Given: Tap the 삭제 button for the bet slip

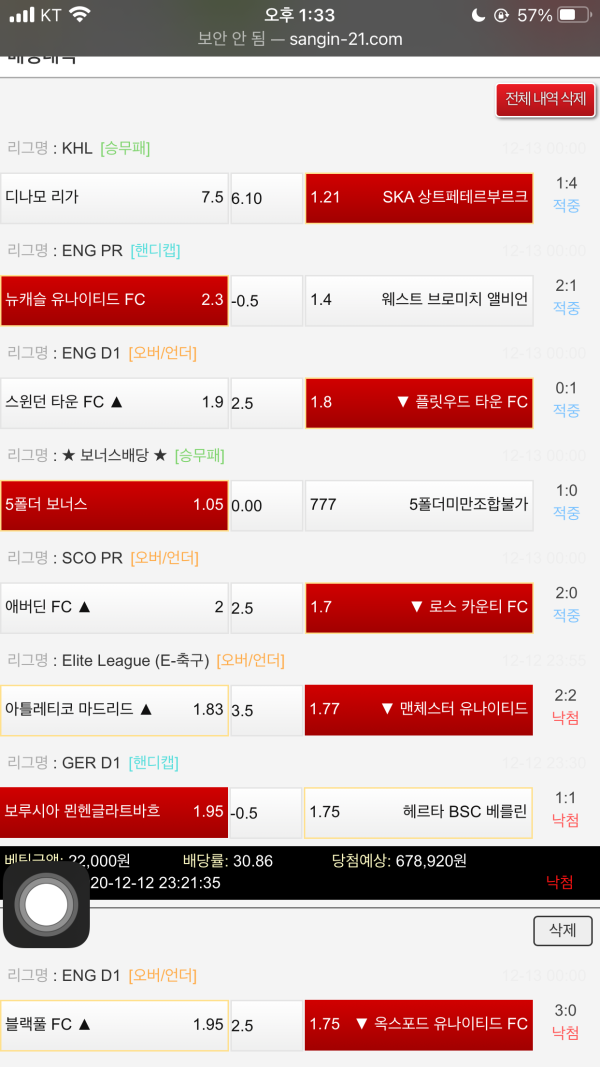Looking at the screenshot, I should [x=562, y=929].
